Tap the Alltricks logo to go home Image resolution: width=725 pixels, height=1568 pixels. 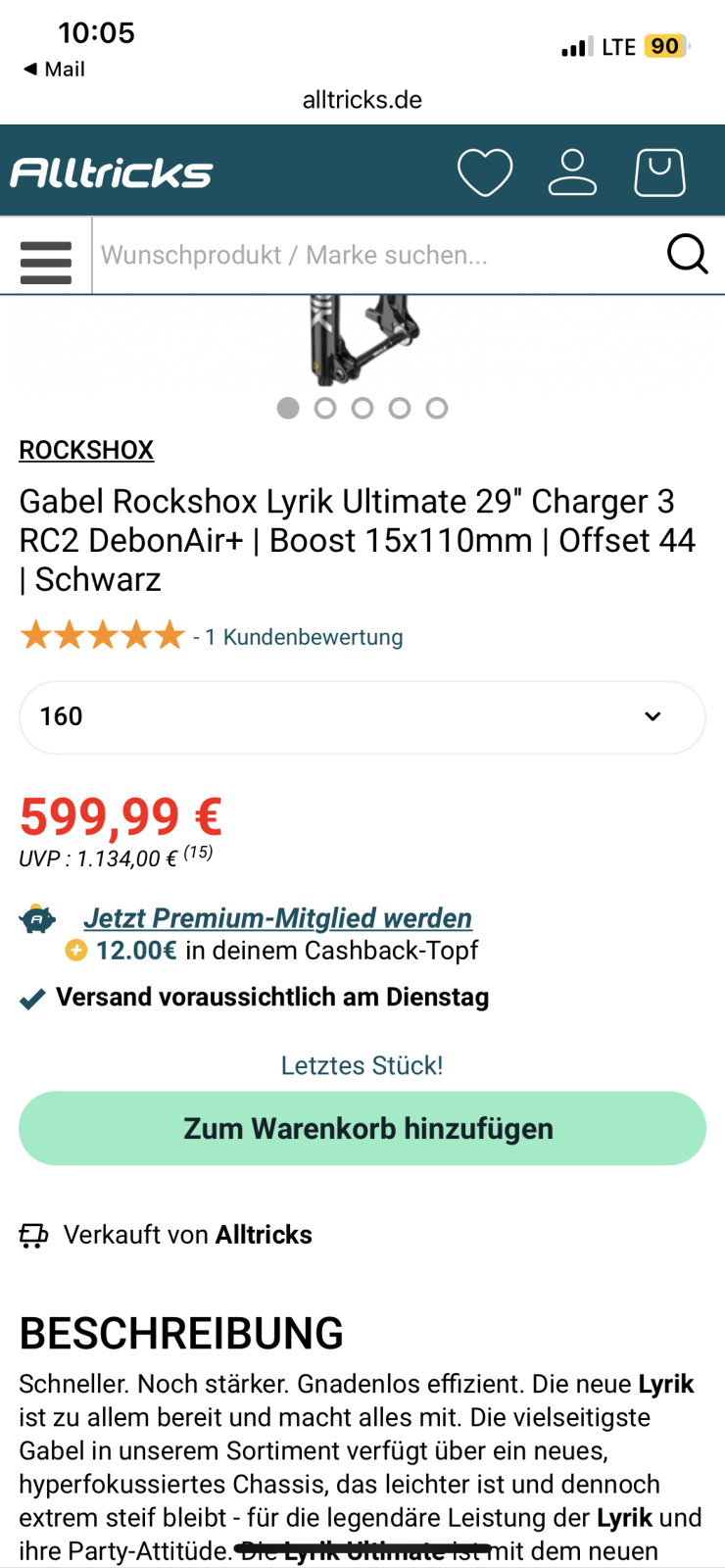[112, 173]
